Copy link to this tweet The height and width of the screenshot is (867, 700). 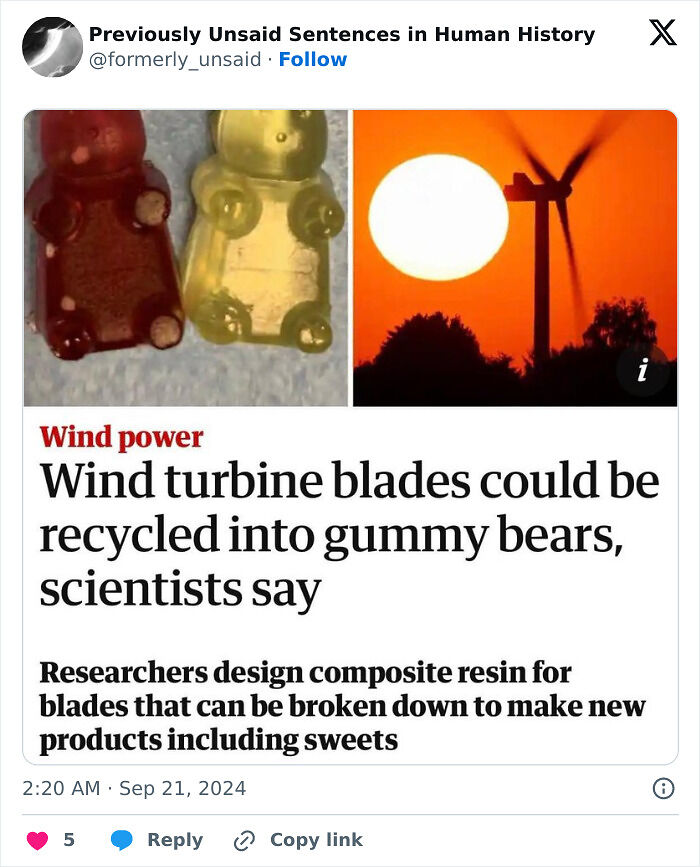click(298, 840)
